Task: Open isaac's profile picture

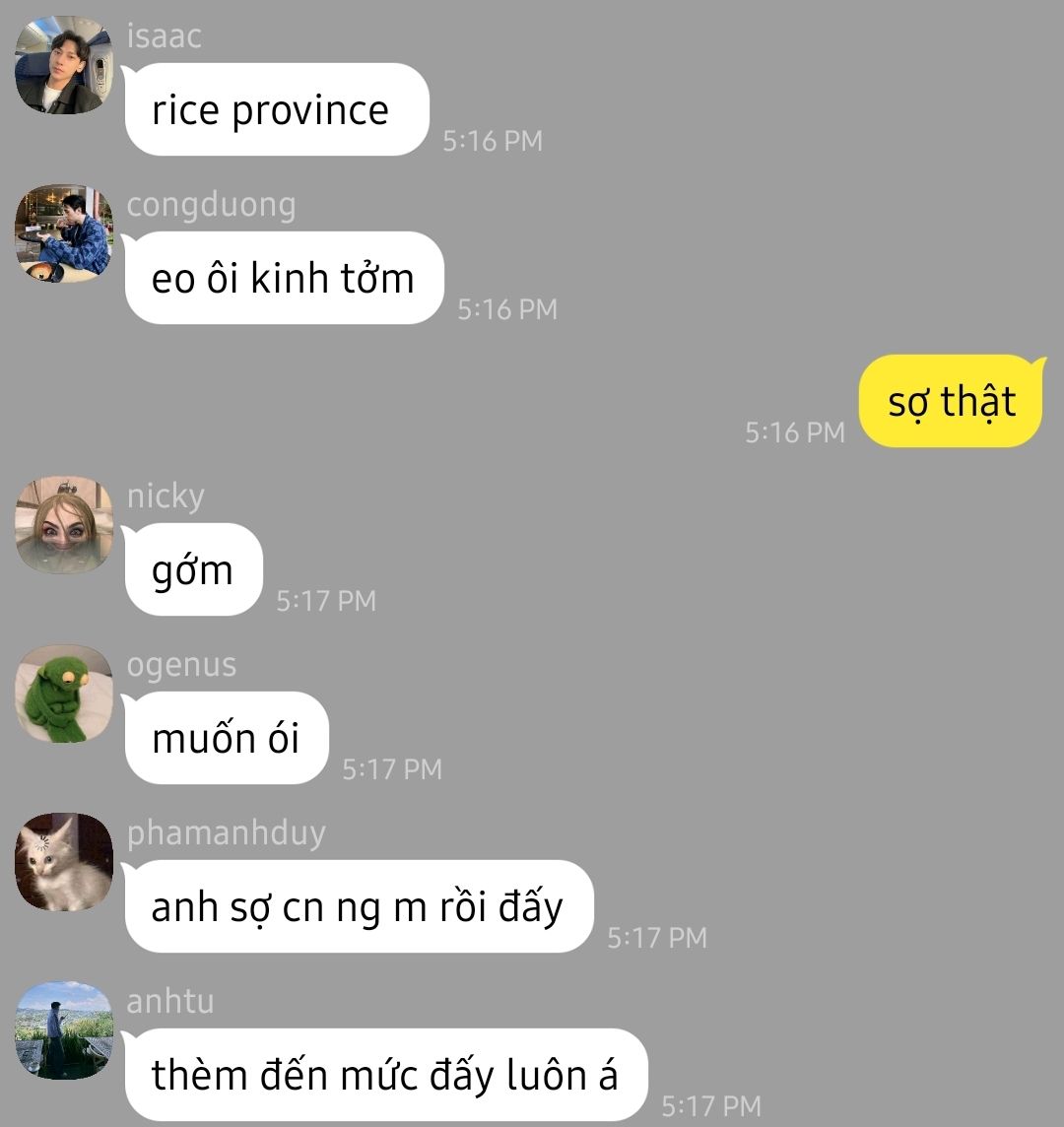Action: [x=64, y=64]
